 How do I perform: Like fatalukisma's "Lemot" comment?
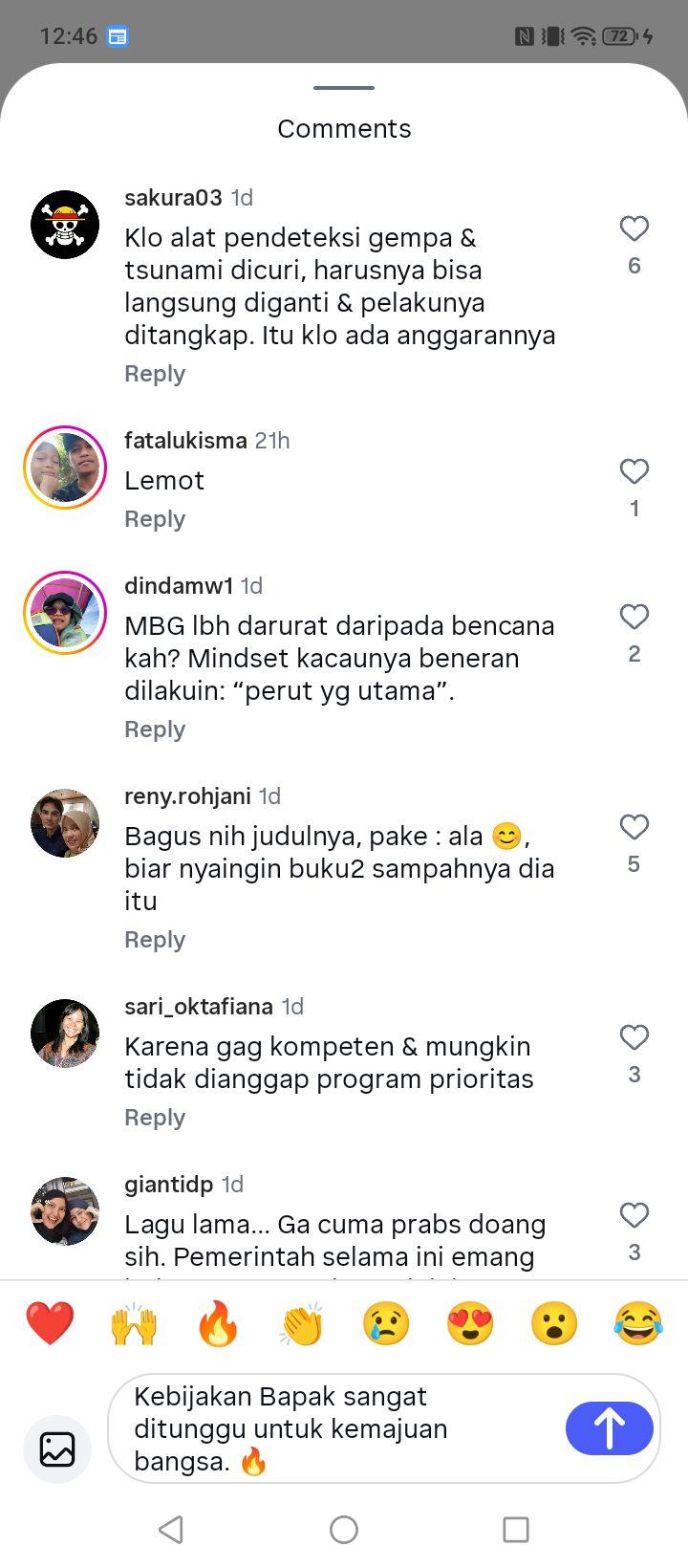(x=634, y=471)
